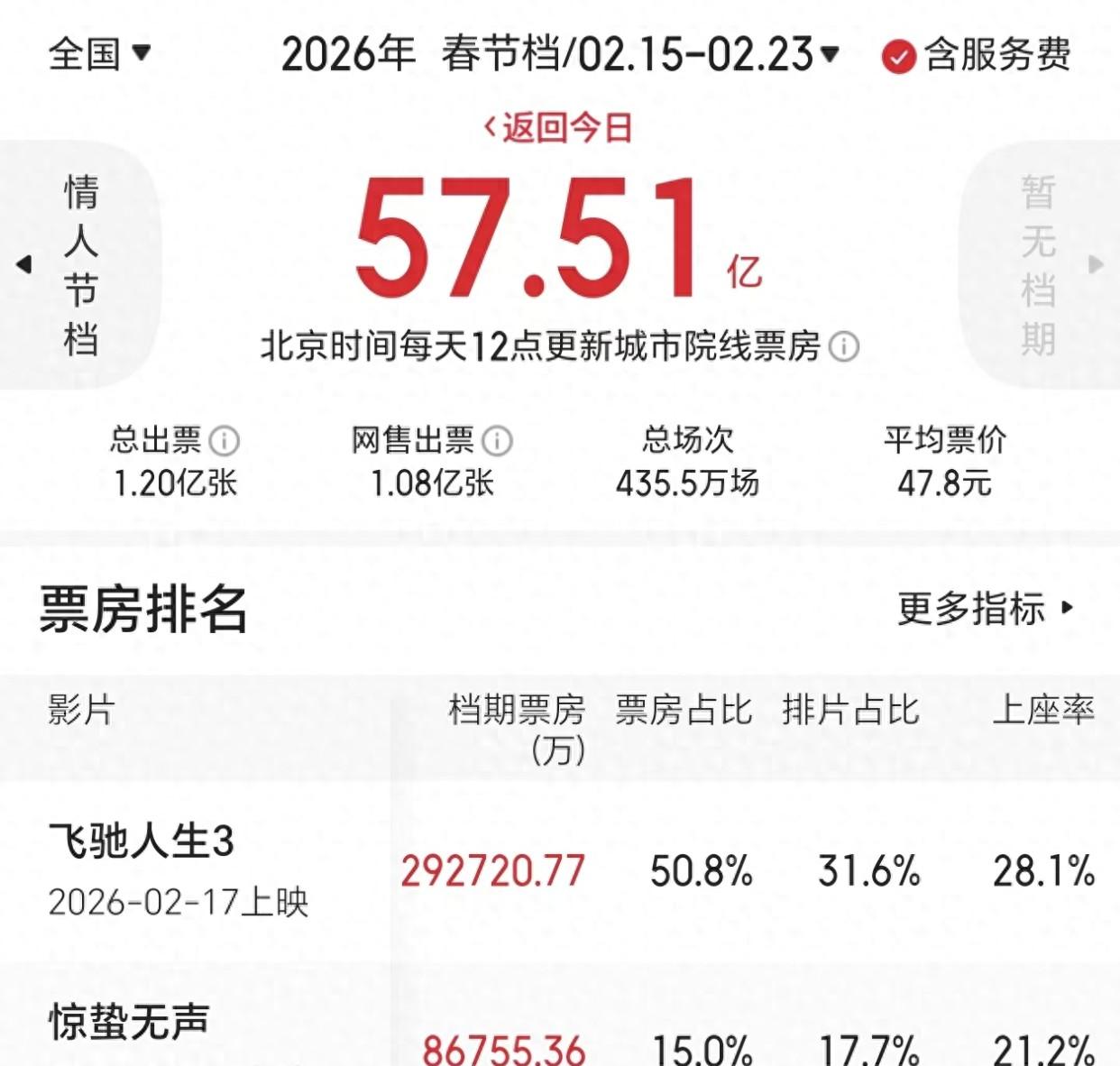Show info for 网售出票
Image resolution: width=1120 pixels, height=1066 pixels.
[x=497, y=441]
